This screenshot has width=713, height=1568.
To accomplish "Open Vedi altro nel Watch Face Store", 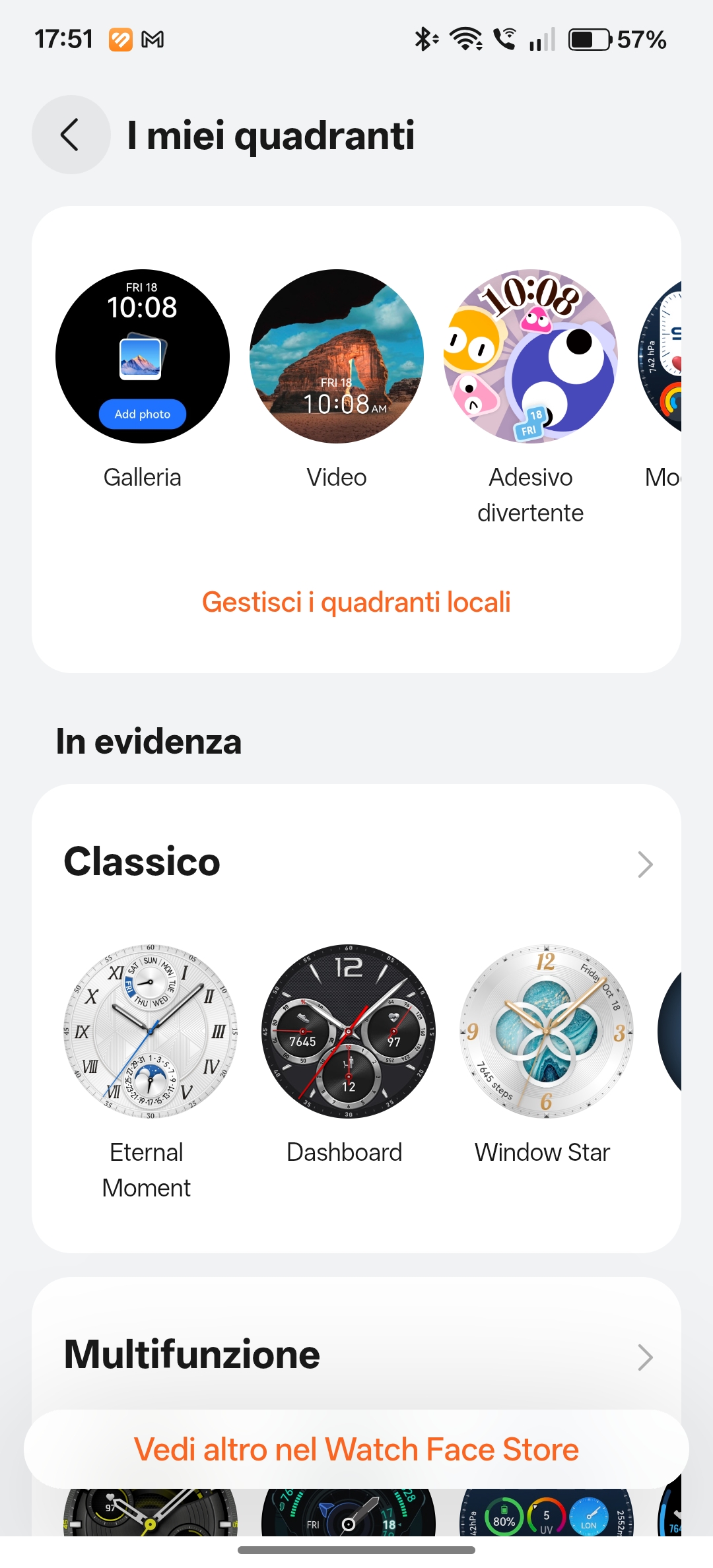I will point(356,1450).
